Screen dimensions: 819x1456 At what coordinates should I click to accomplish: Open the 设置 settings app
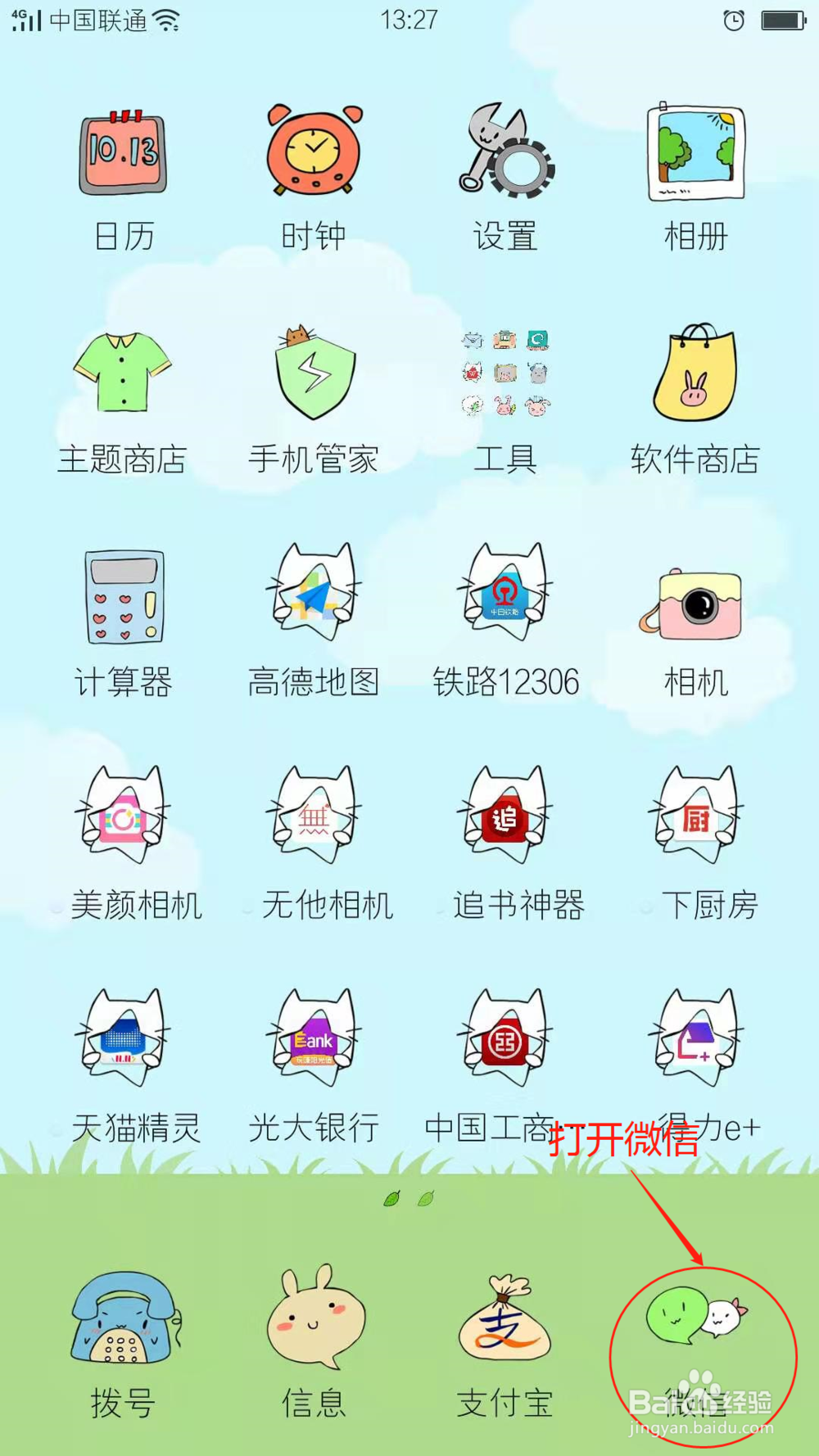505,156
